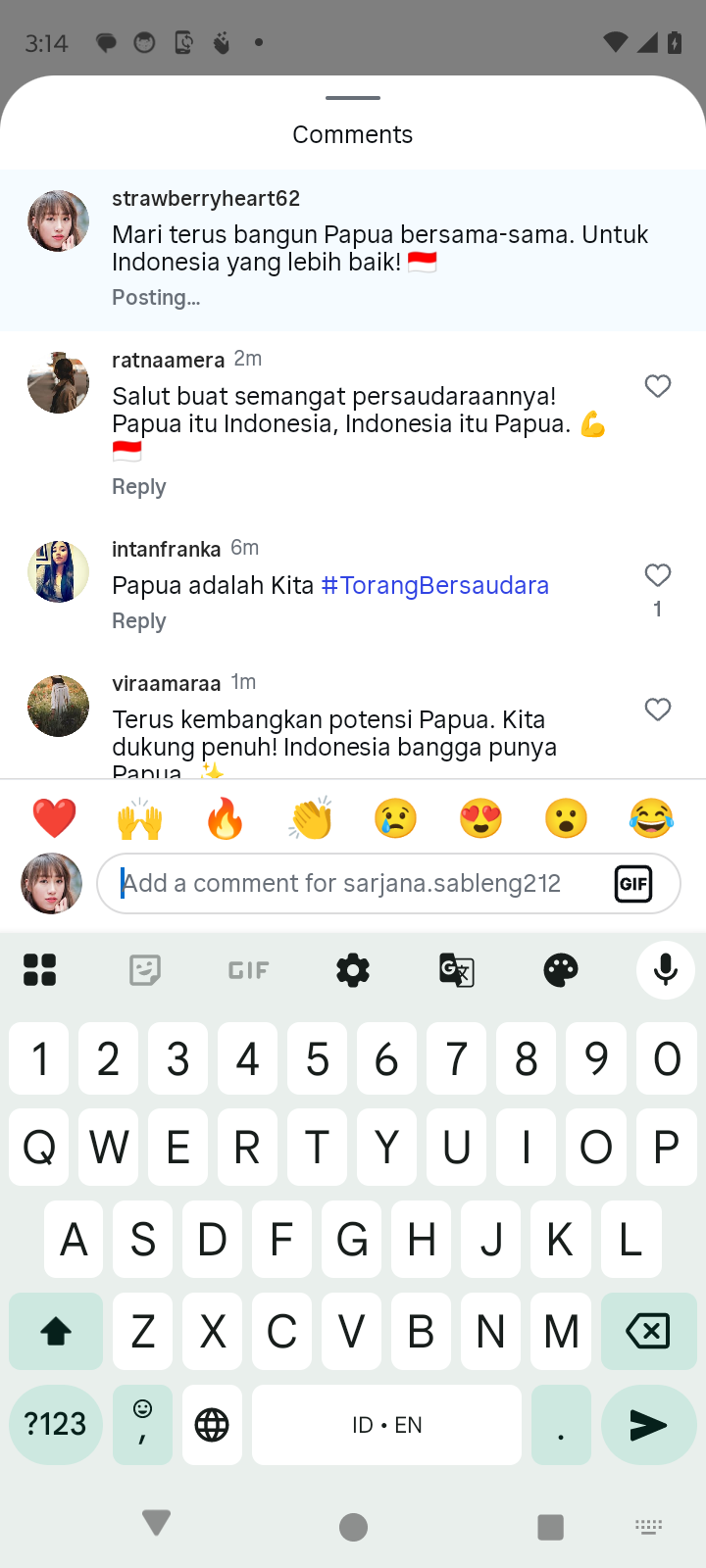Focus the Add a comment field
This screenshot has height=1568, width=706.
[x=353, y=884]
